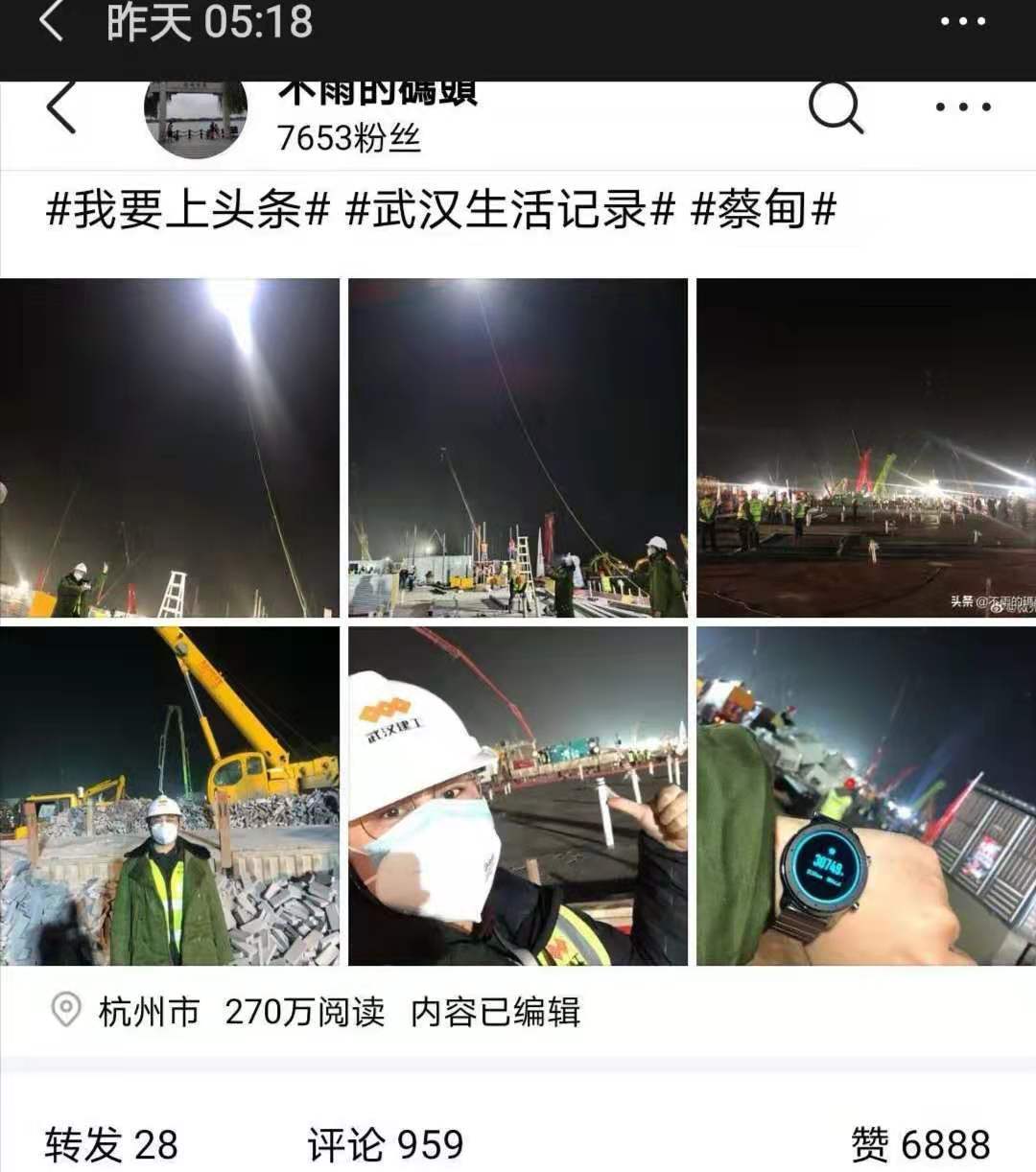Open the selfie photo with white helmet
Screen dimensions: 1036x1172
pyautogui.click(x=518, y=796)
